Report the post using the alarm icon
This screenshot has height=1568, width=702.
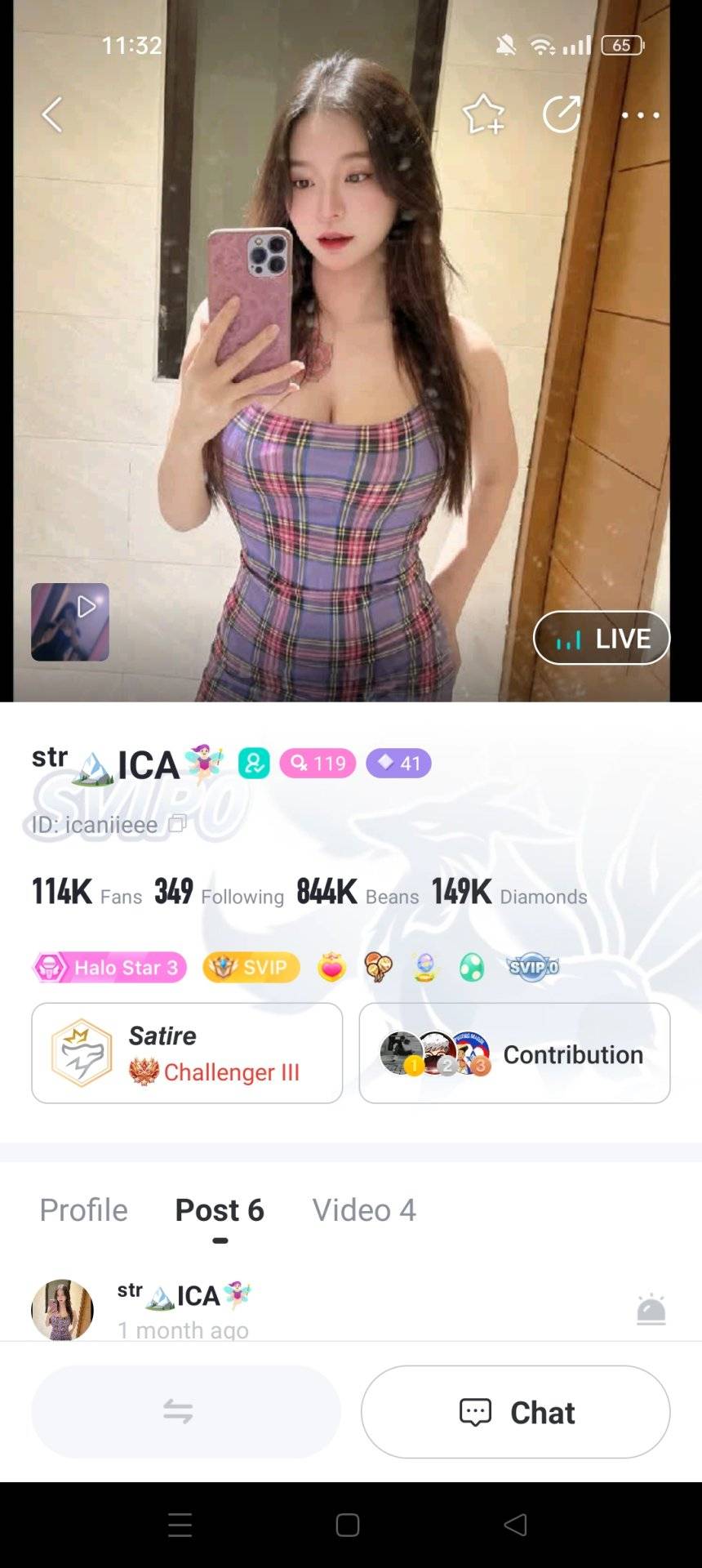(x=651, y=1309)
